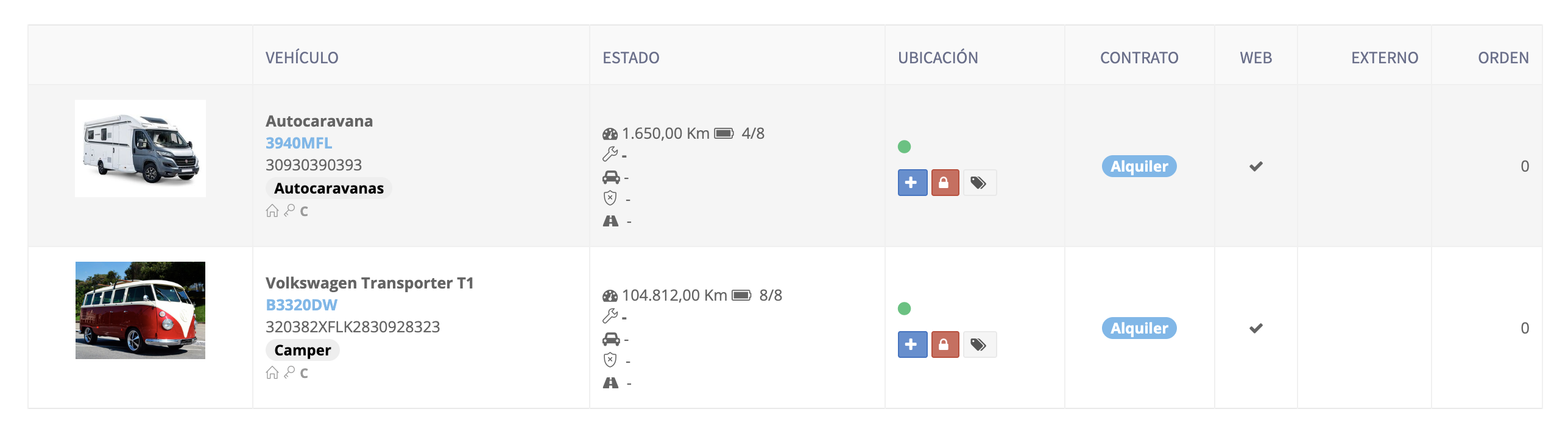Open the vehicle link B3320DW

tap(301, 305)
